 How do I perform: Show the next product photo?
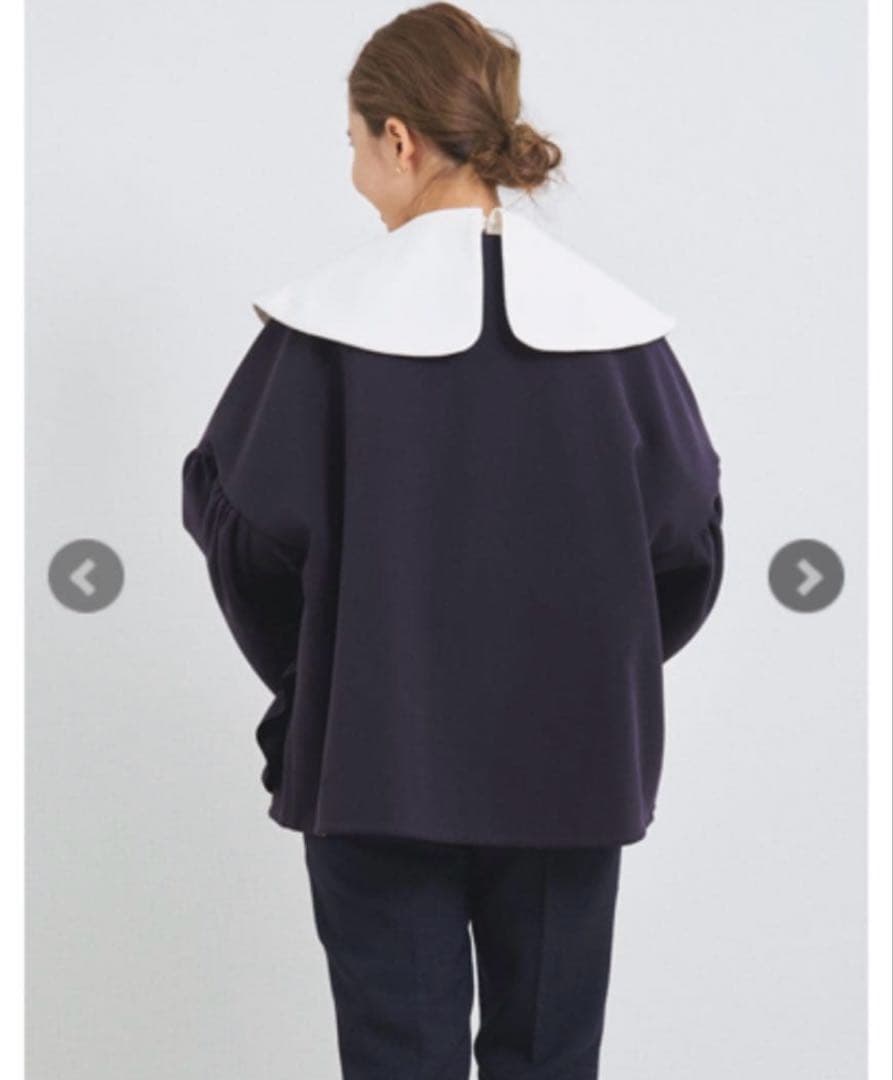[806, 576]
